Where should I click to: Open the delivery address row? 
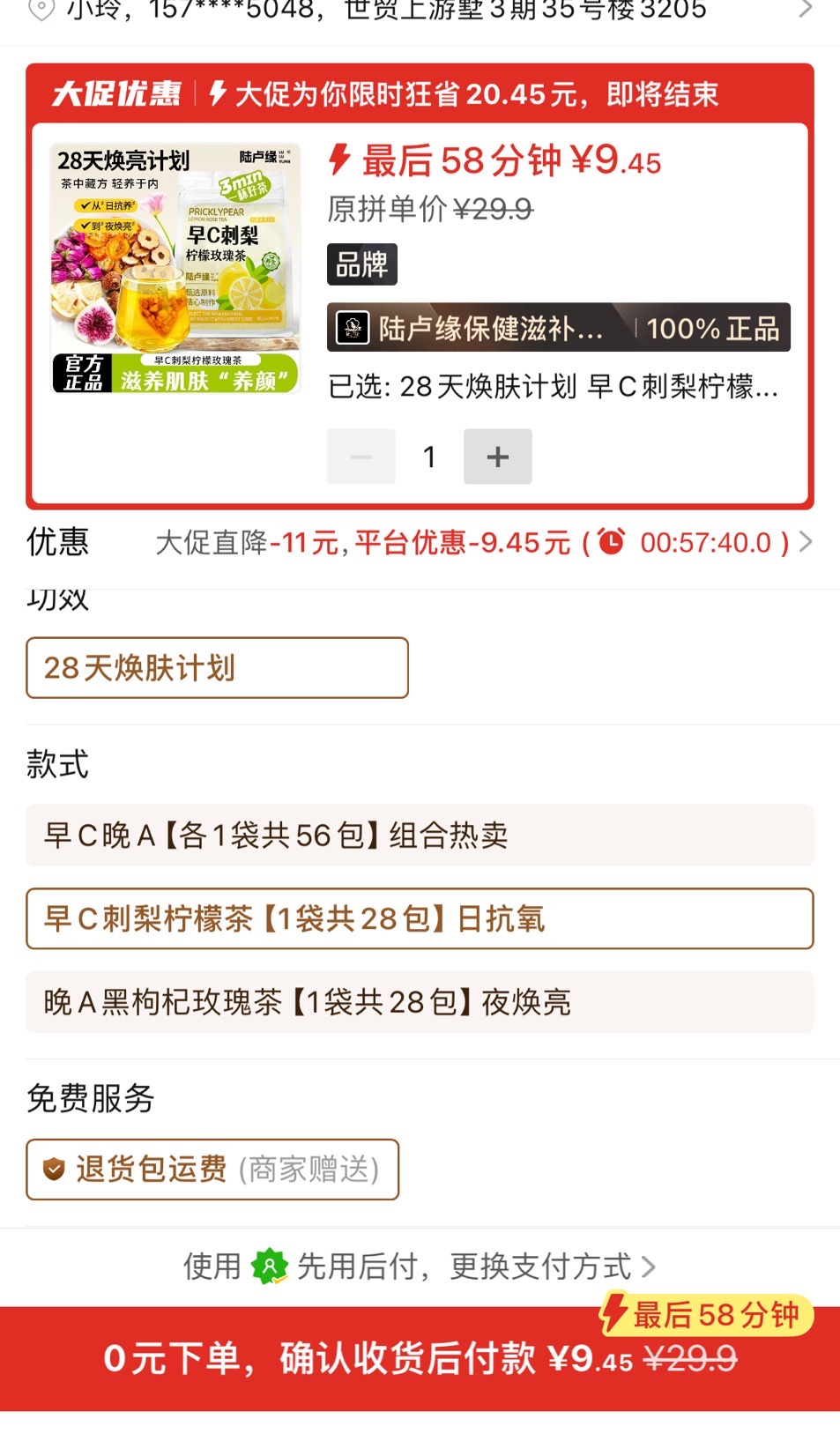coord(420,11)
